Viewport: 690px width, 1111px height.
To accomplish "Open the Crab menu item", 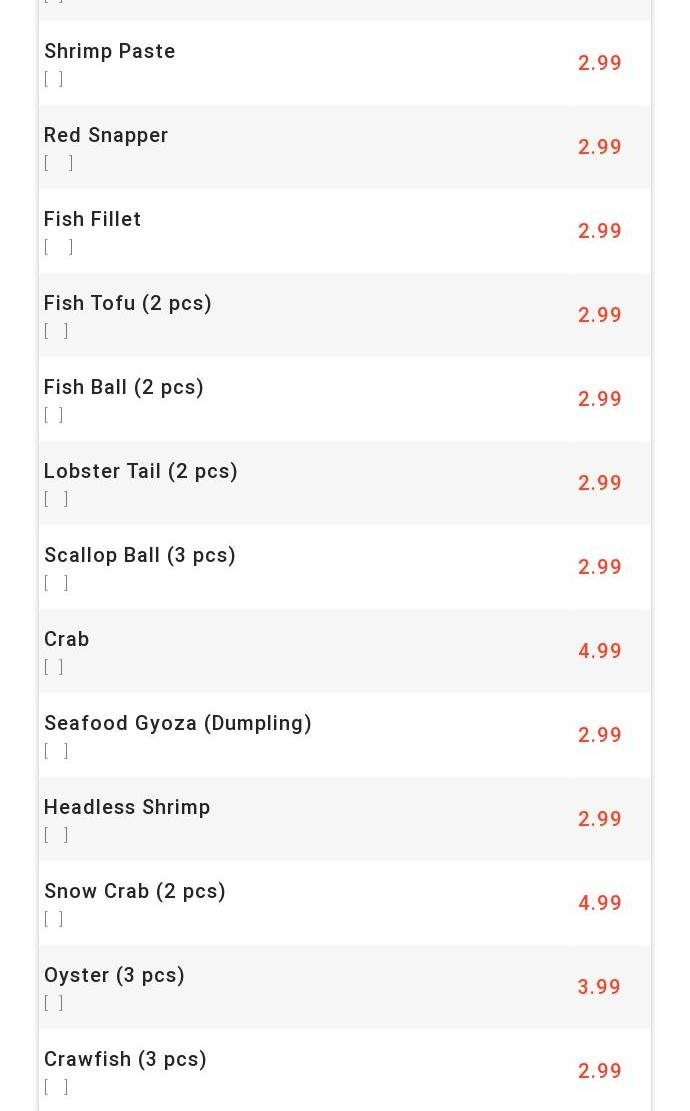I will pyautogui.click(x=67, y=640).
